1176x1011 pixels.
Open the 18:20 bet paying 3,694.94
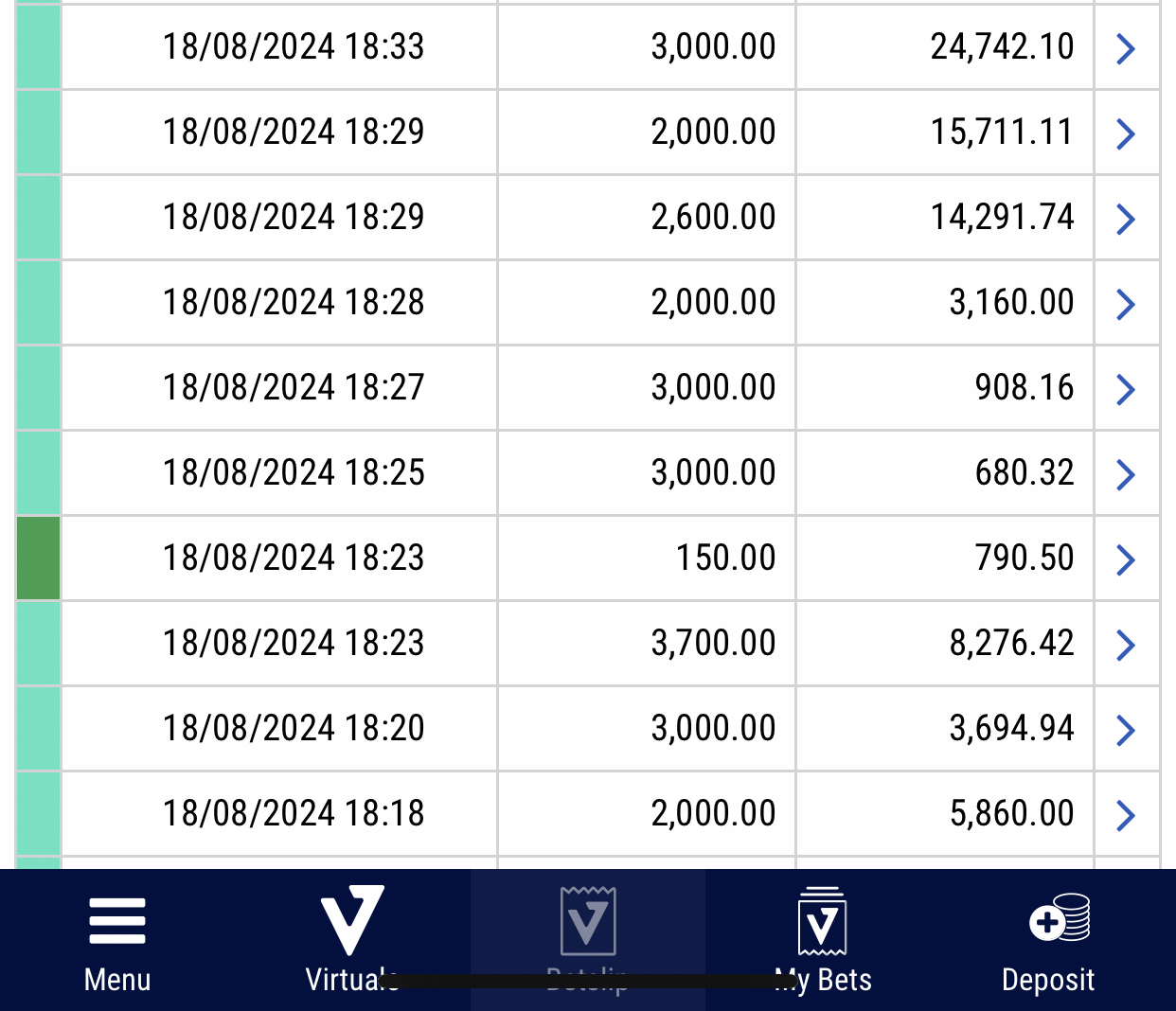(1126, 730)
